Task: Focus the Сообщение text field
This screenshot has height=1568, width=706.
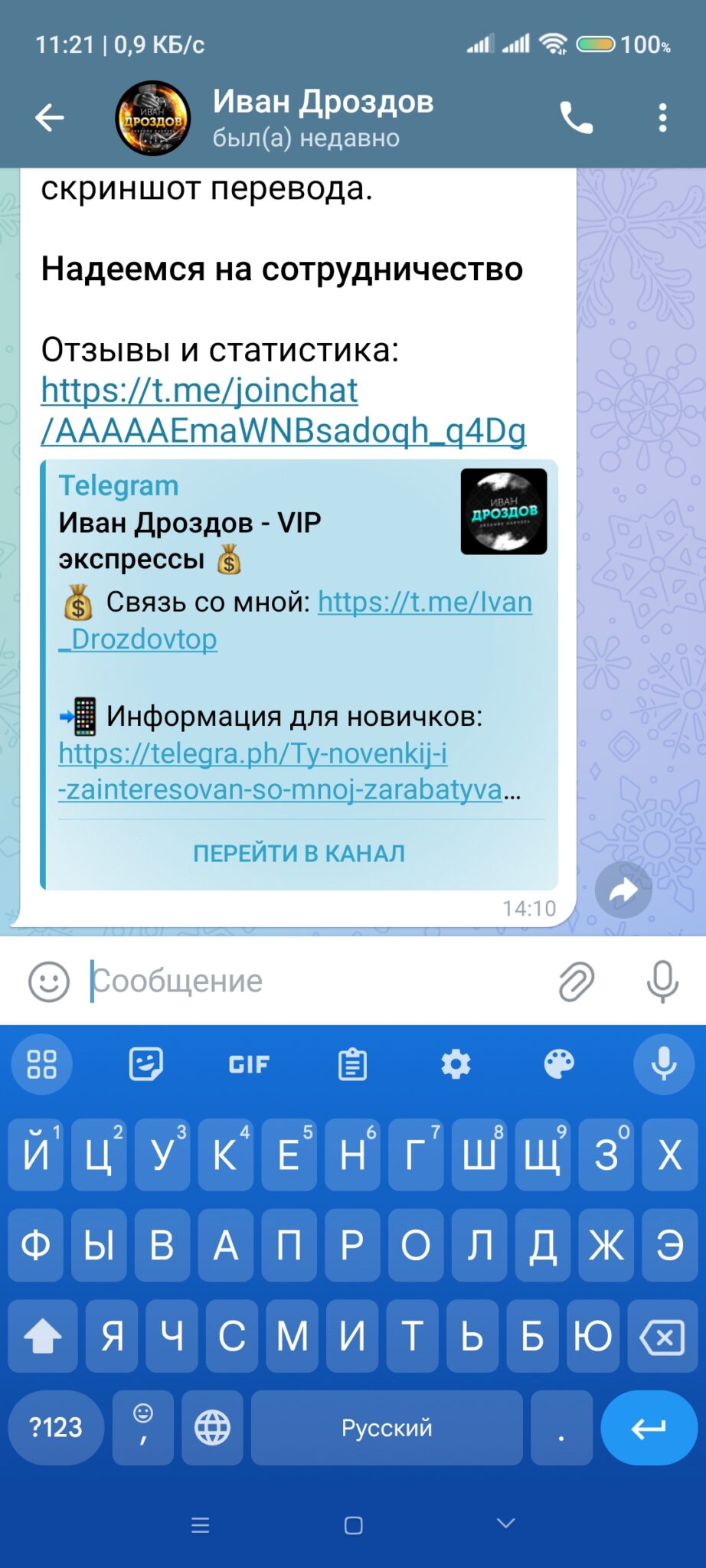Action: click(314, 981)
